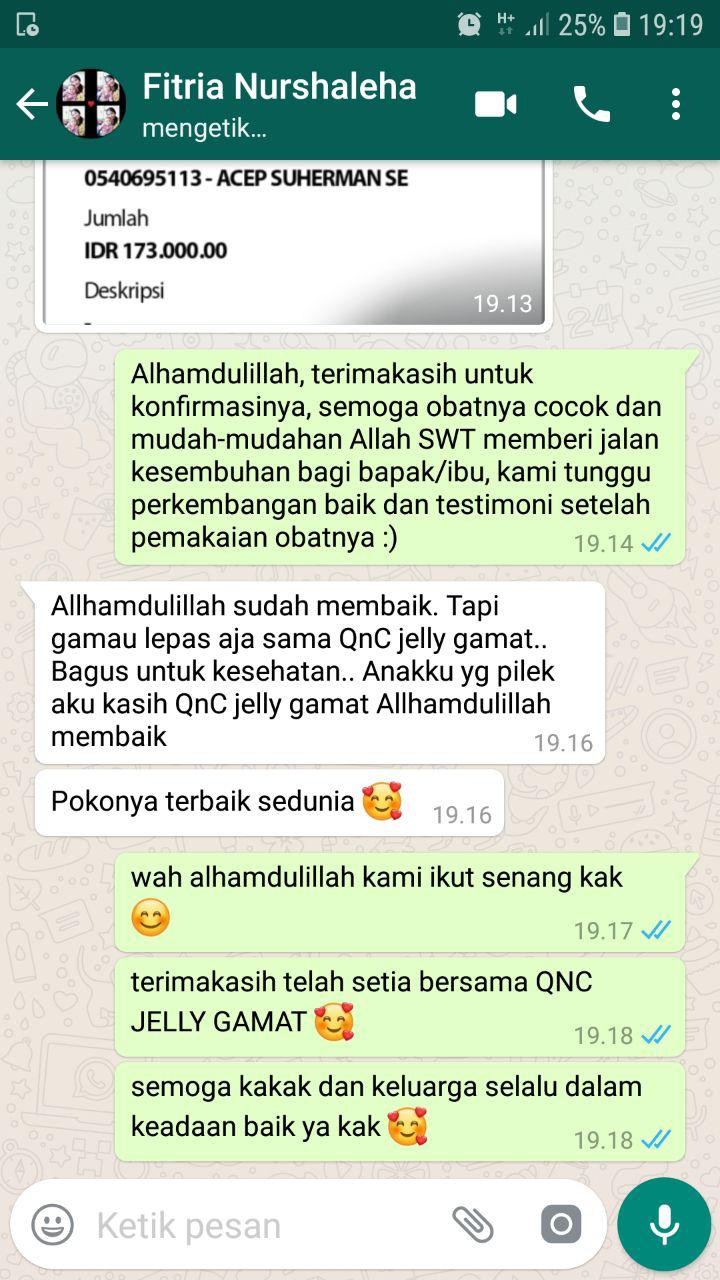Screen dimensions: 720x1280
Task: Focus the Ketik pesan message field
Action: click(x=260, y=1225)
